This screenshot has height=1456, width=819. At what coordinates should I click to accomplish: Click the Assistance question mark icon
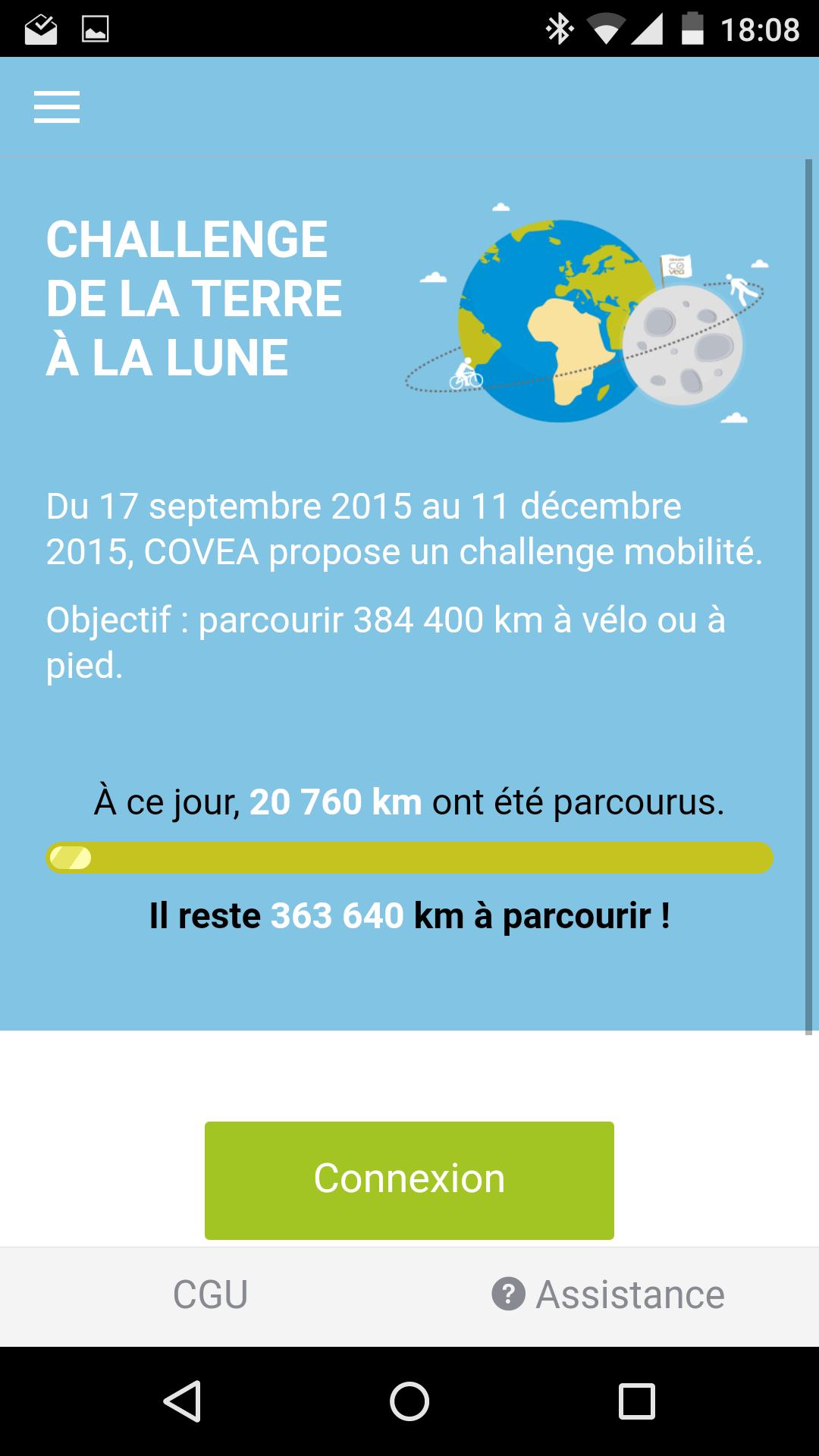(508, 1294)
